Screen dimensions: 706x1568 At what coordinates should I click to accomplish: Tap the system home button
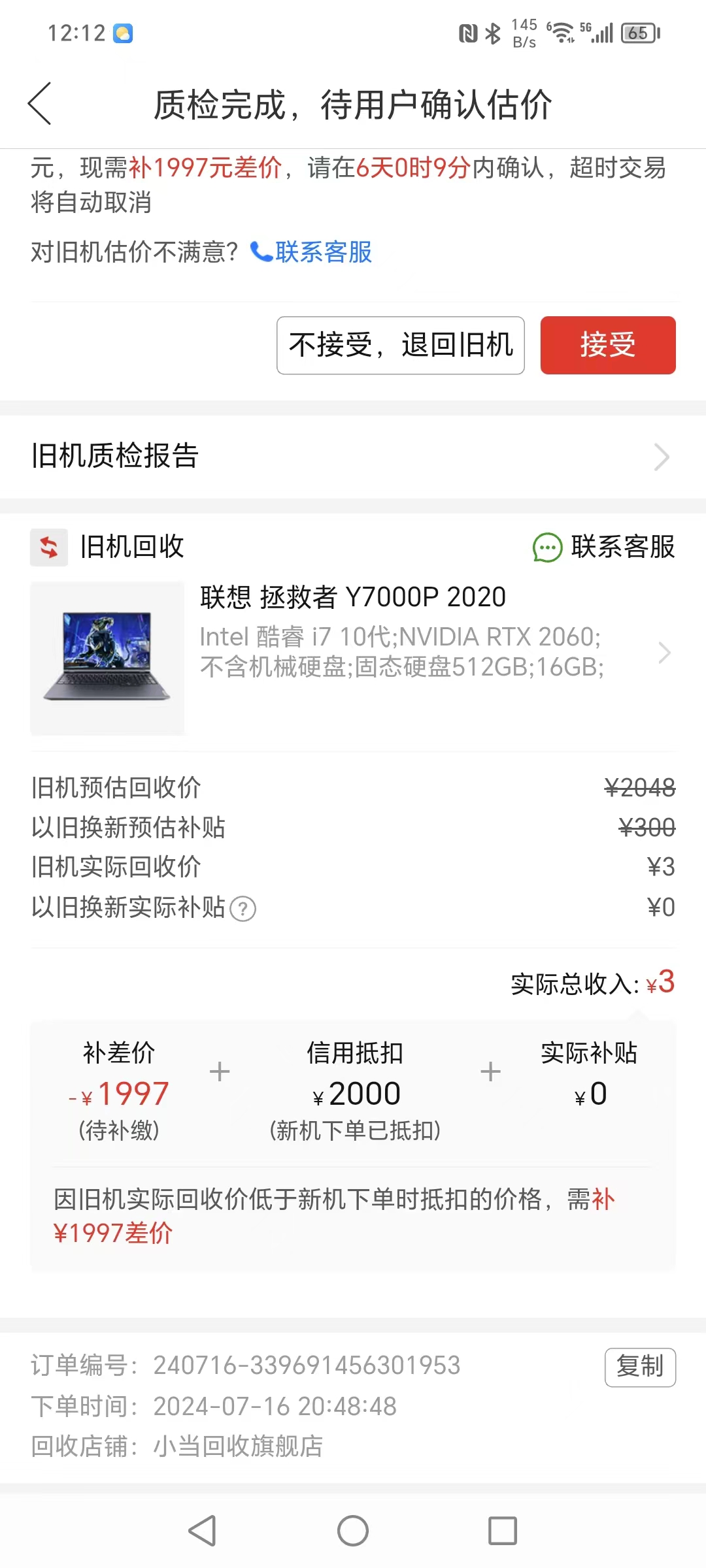(x=353, y=1531)
